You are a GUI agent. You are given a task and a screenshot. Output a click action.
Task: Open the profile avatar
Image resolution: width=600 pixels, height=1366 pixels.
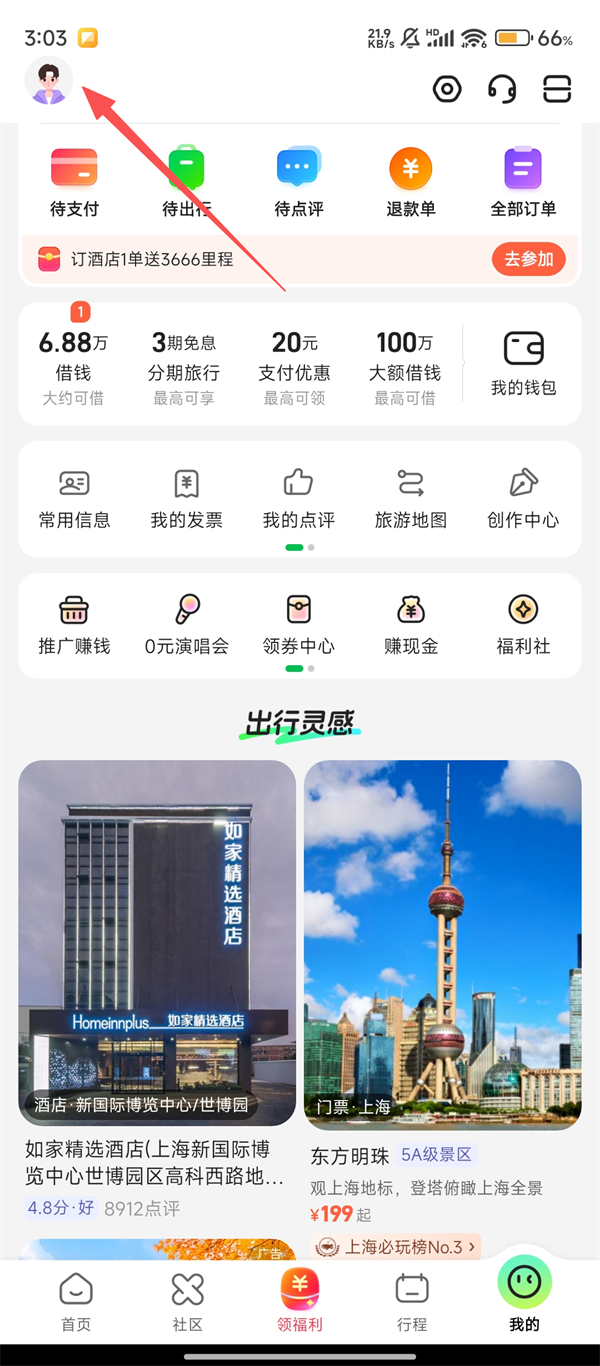point(49,81)
